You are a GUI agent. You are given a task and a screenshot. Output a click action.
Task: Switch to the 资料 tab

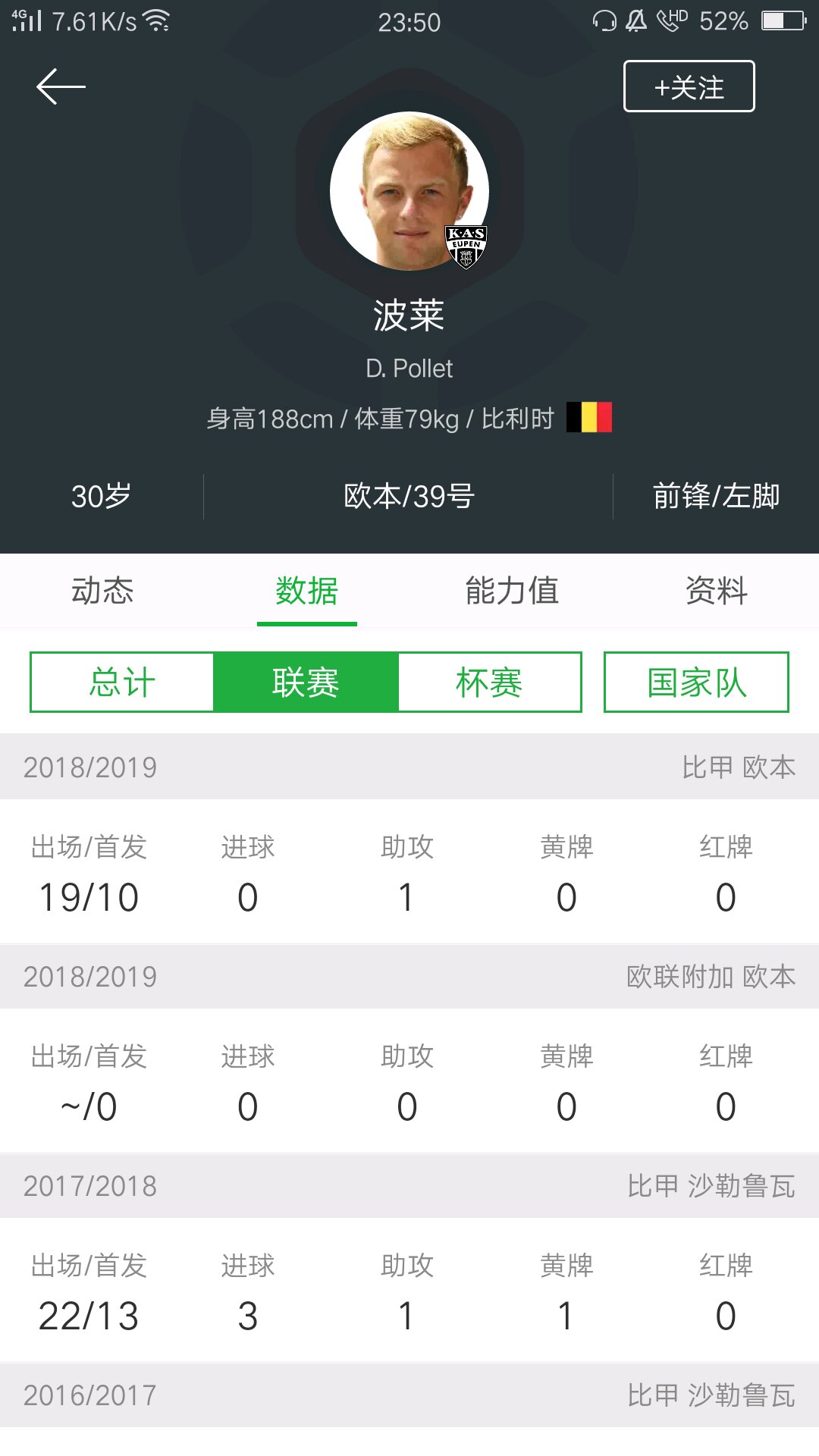[x=717, y=591]
